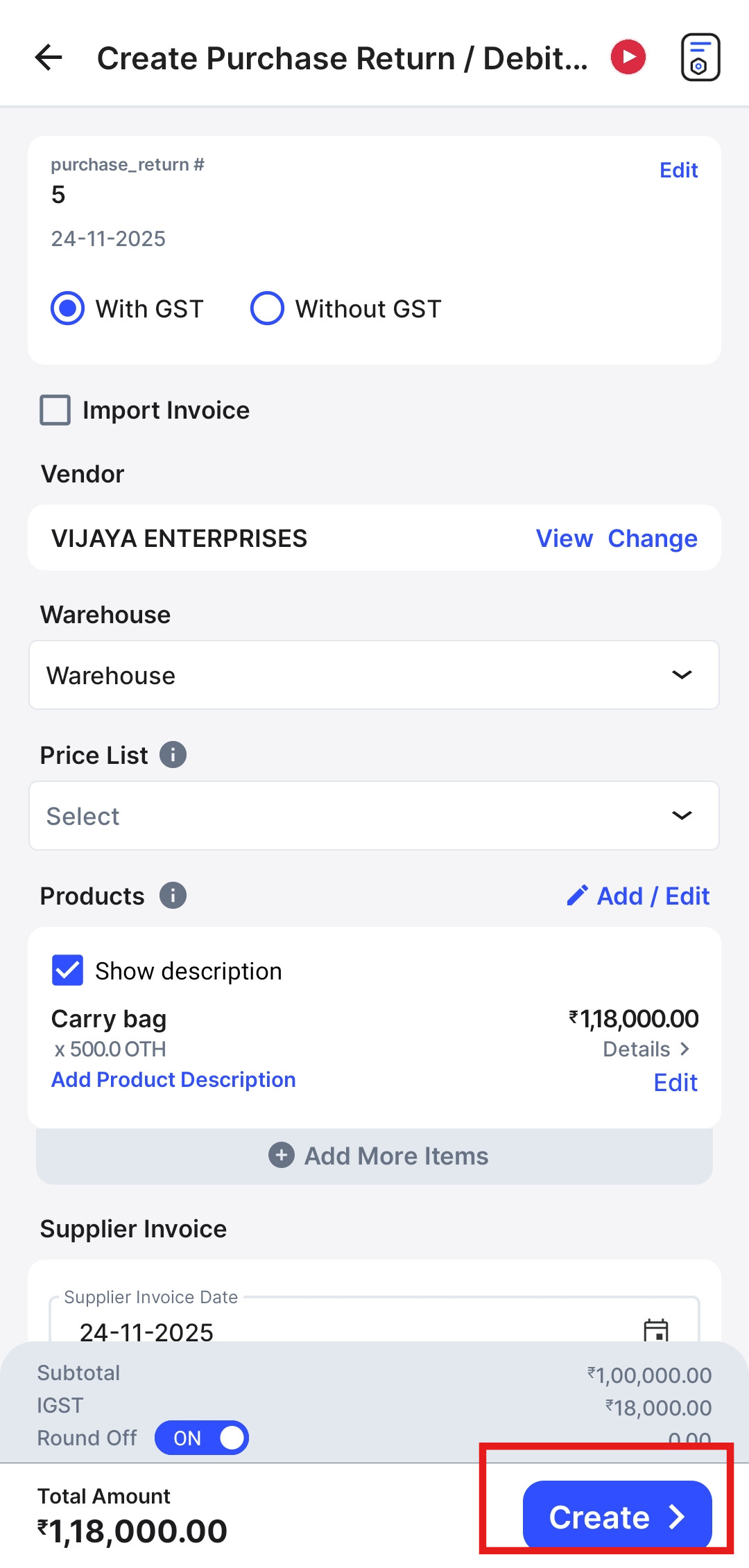Play the red tutorial video icon
The image size is (749, 1568).
point(628,58)
